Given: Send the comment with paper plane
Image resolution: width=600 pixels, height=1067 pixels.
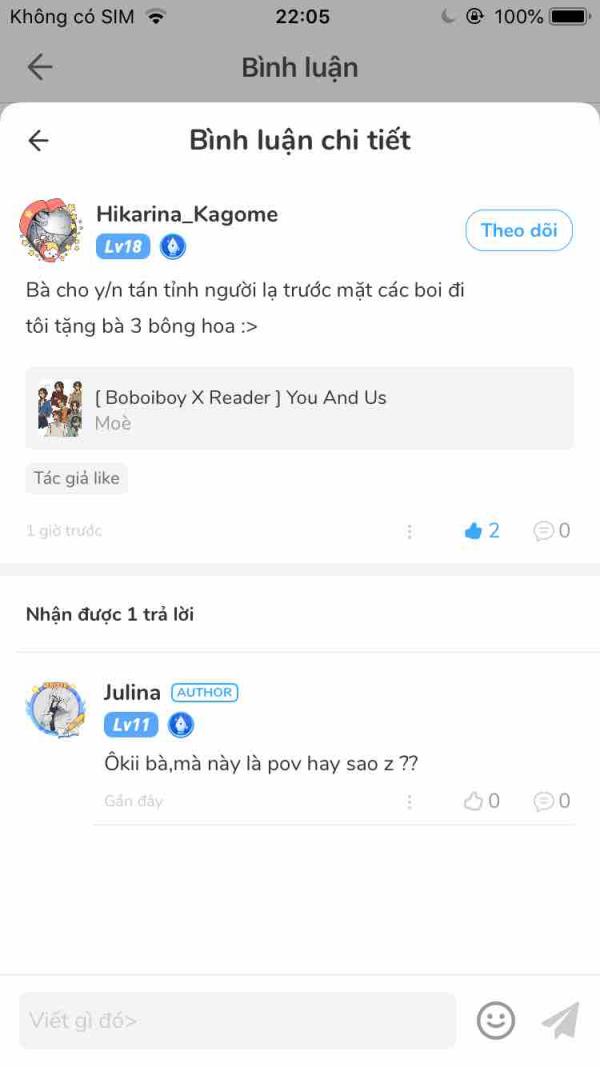Looking at the screenshot, I should coord(561,1020).
